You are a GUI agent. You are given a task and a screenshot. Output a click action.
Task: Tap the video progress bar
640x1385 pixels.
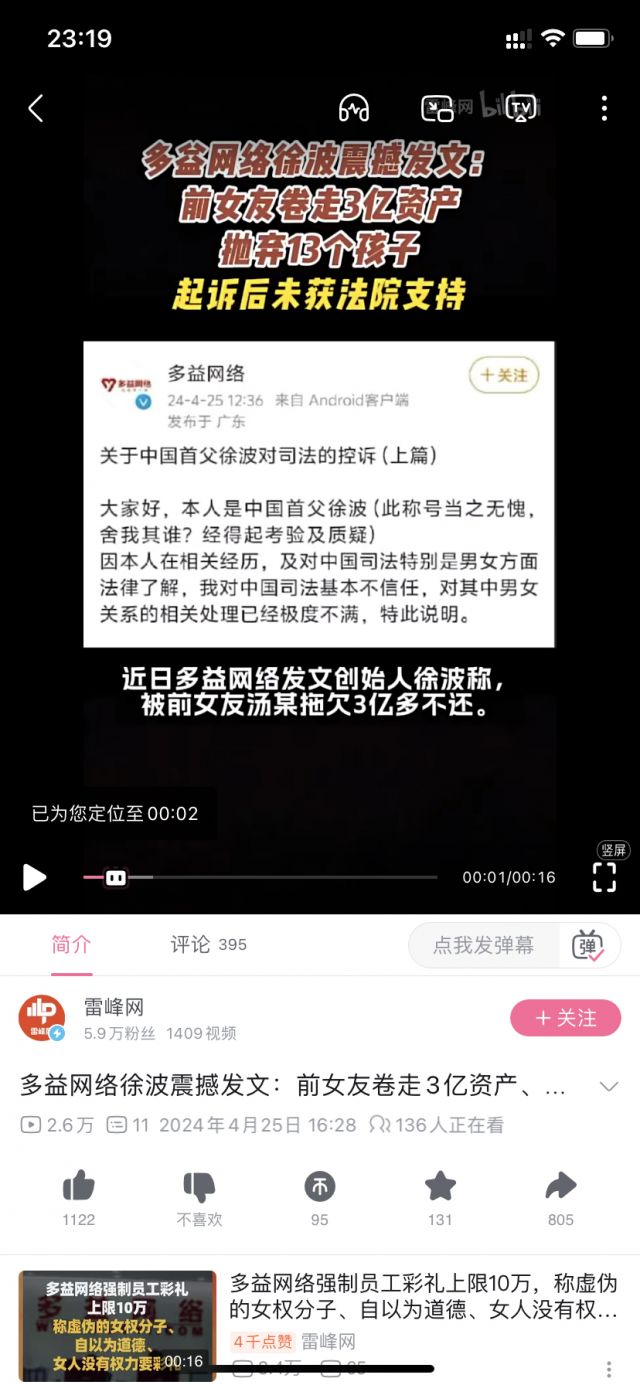[260, 877]
